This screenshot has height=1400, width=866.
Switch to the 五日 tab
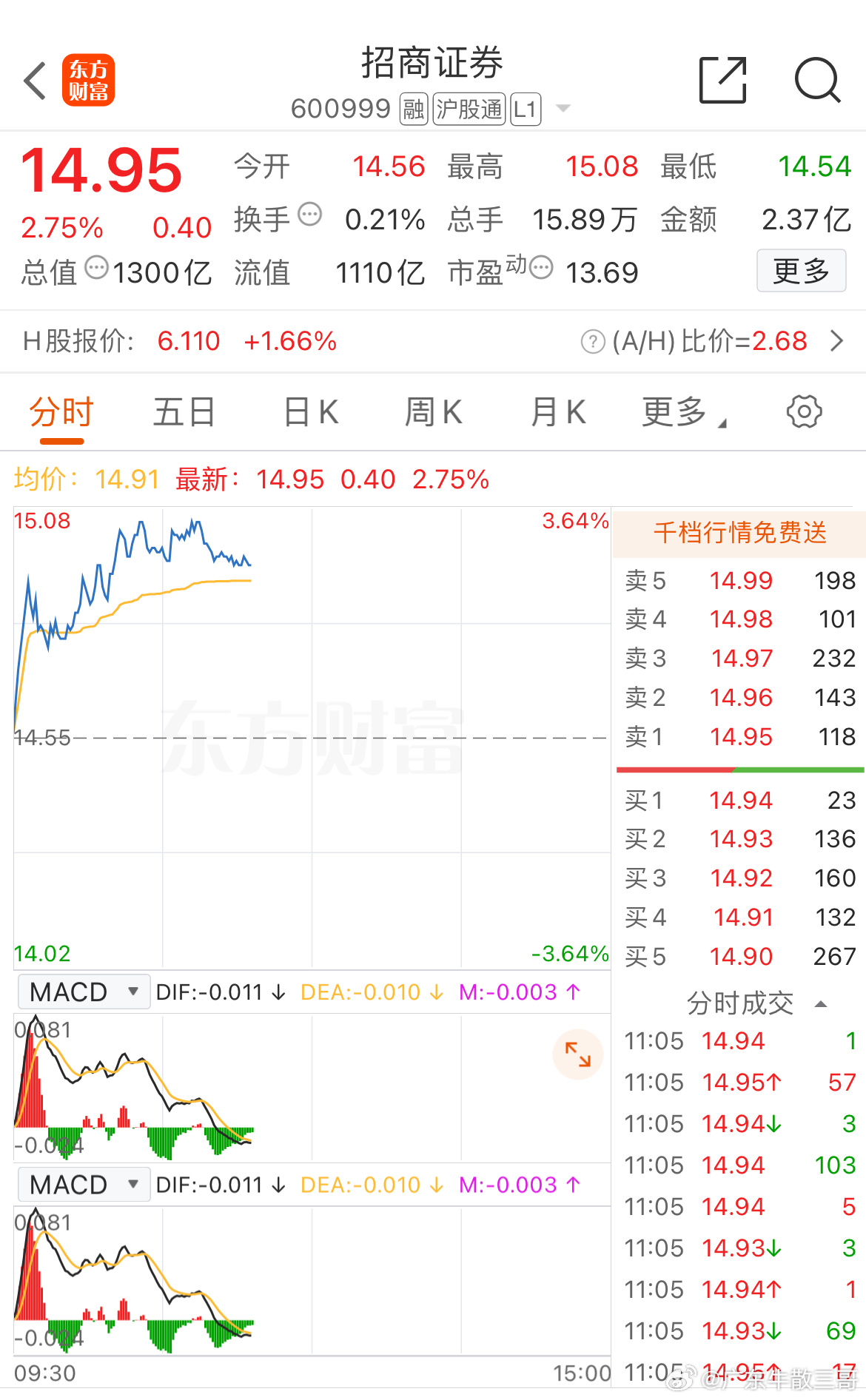[184, 412]
